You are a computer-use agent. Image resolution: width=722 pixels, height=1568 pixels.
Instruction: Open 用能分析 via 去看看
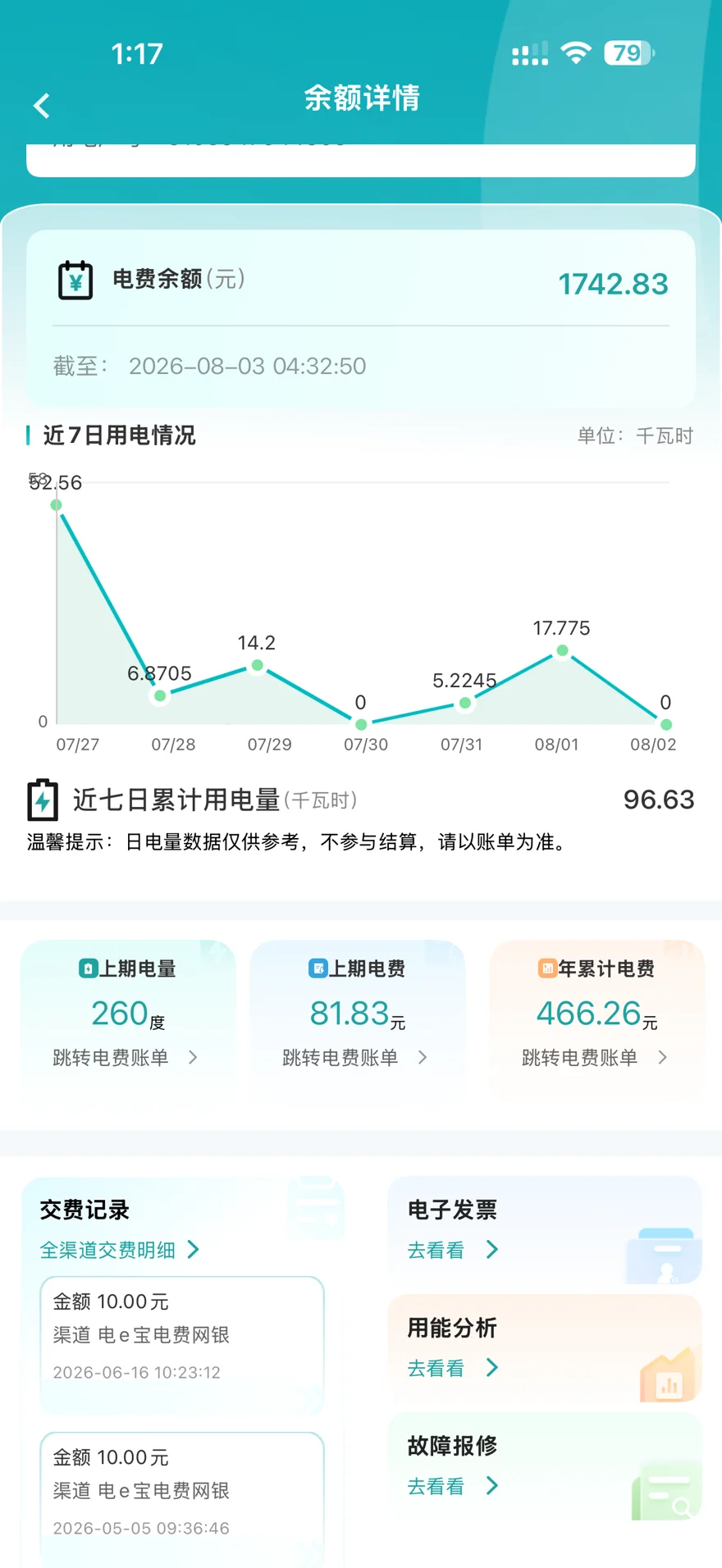click(x=453, y=1368)
